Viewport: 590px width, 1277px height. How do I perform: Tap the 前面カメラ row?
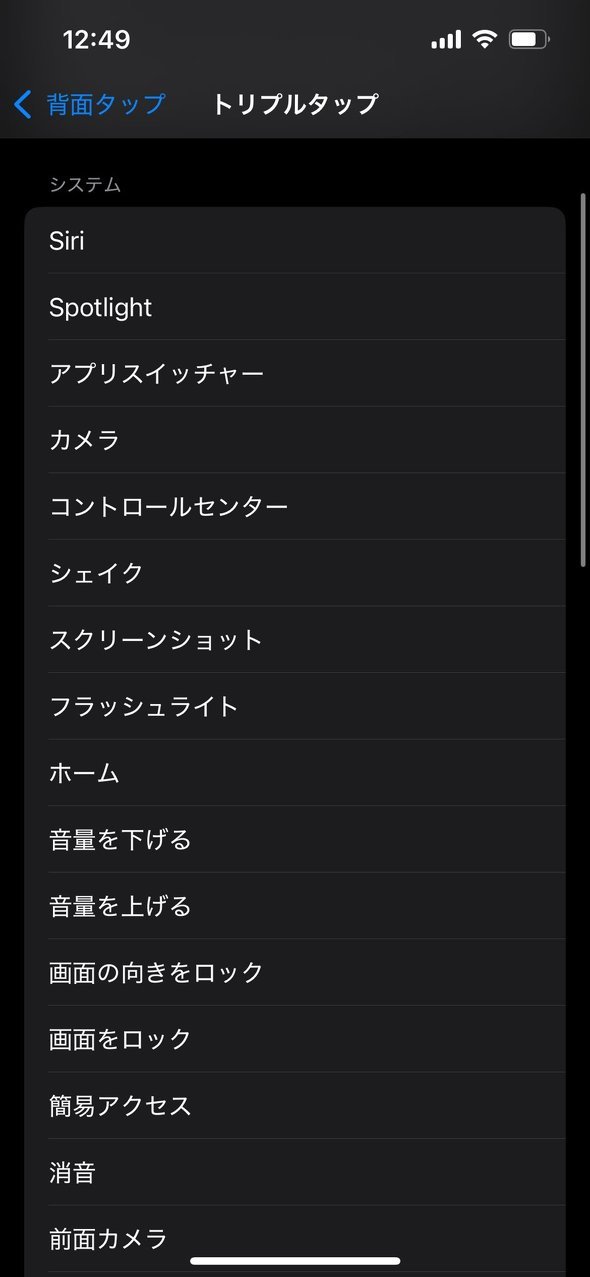coord(295,1238)
